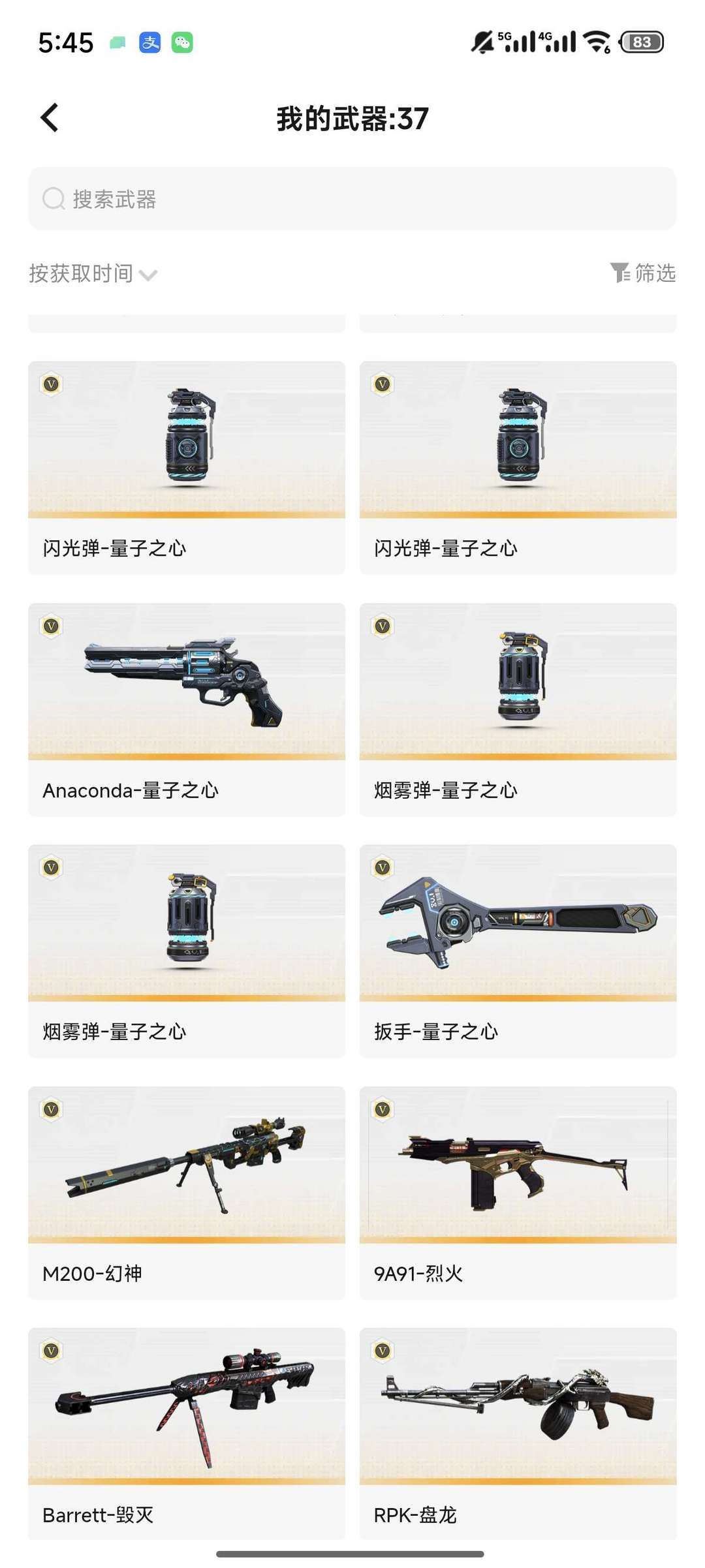Tap the 搜索武器 search field
705x1568 pixels.
pos(352,199)
